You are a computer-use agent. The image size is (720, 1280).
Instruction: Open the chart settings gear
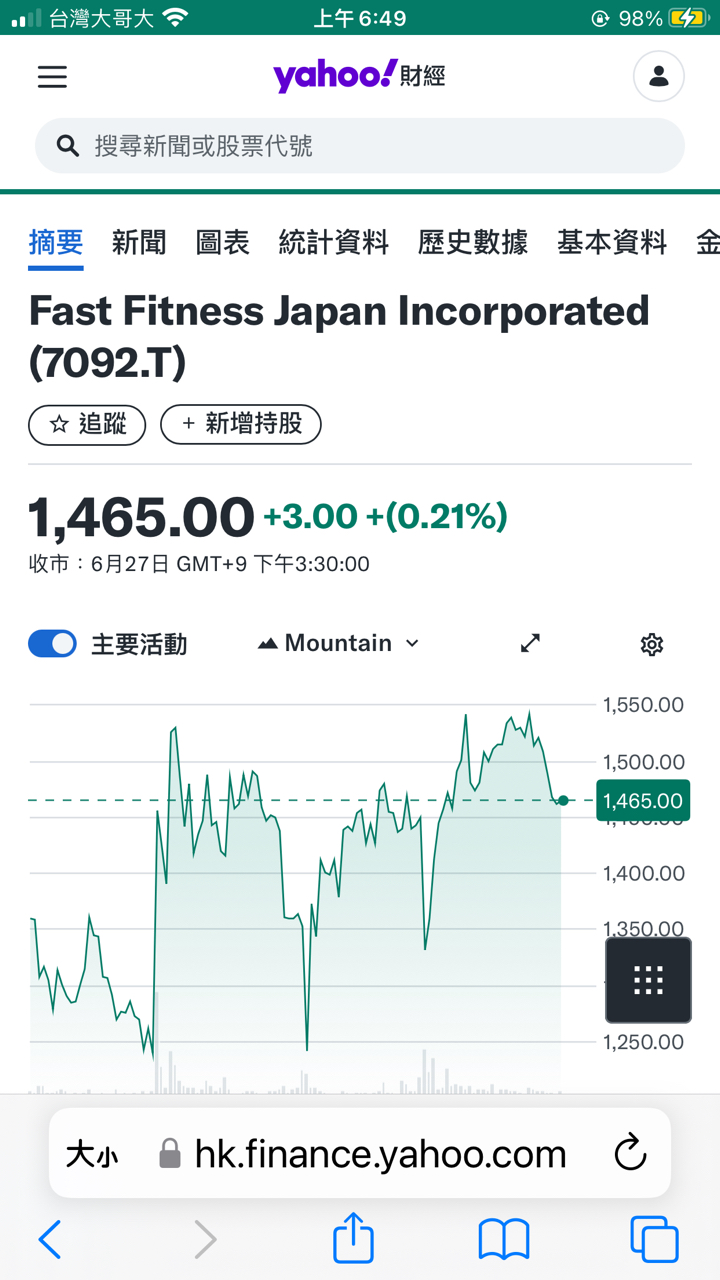pos(652,644)
